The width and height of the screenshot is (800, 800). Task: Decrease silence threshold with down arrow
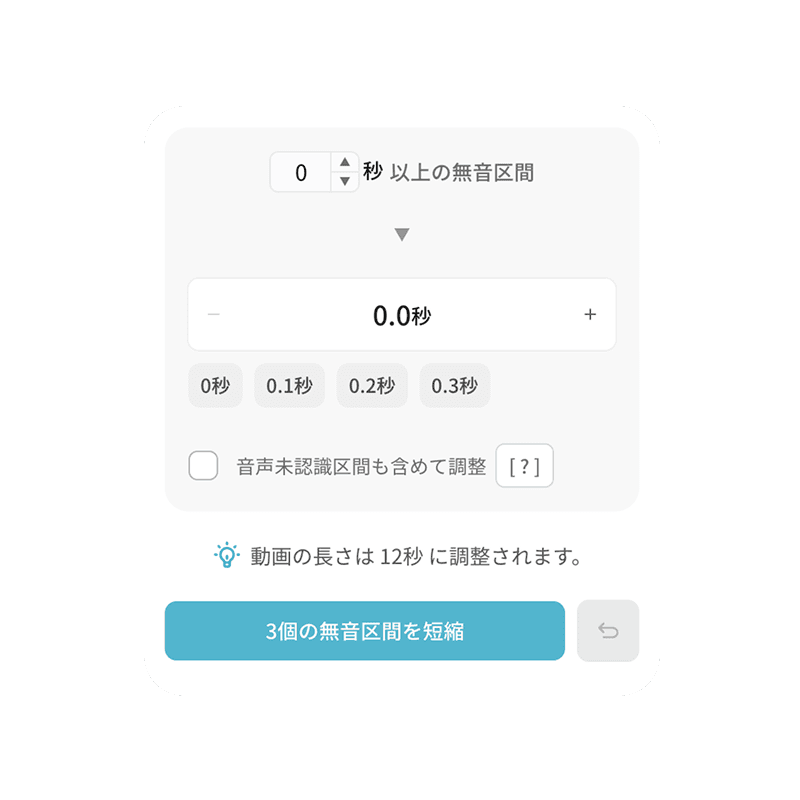[x=345, y=182]
